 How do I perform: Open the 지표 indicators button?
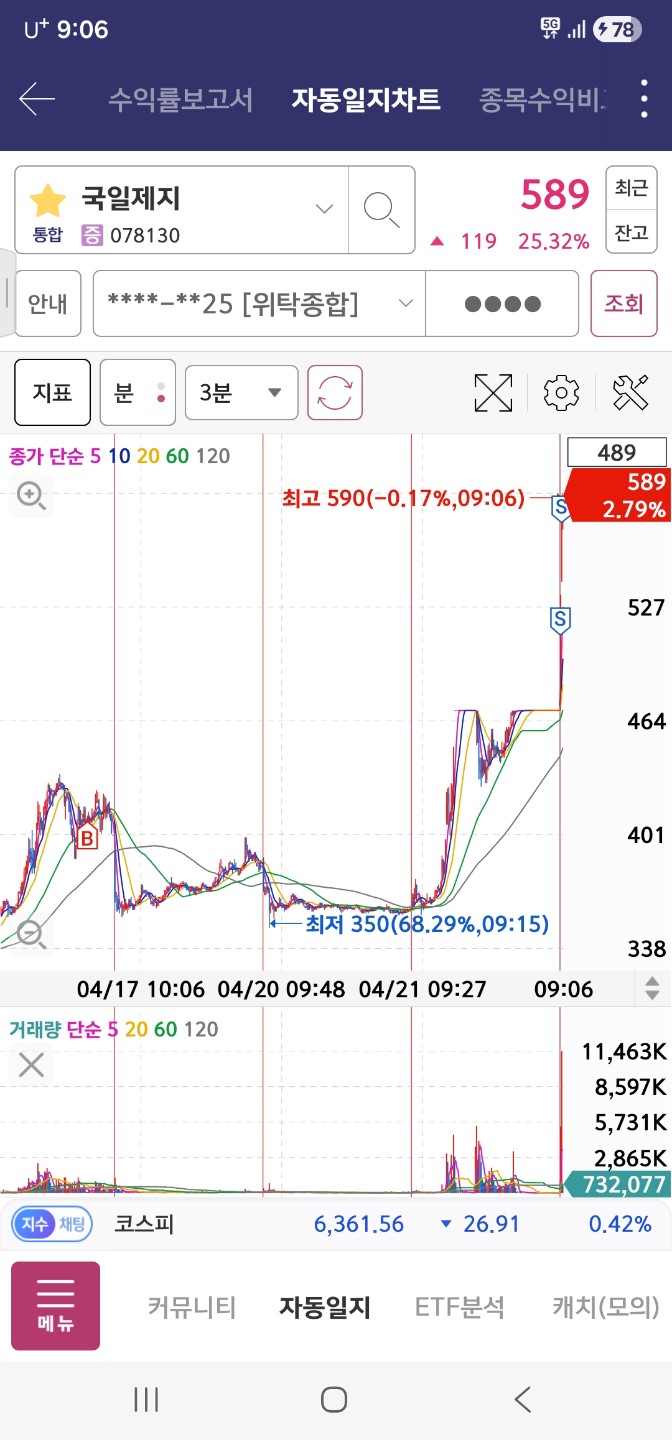pyautogui.click(x=52, y=393)
